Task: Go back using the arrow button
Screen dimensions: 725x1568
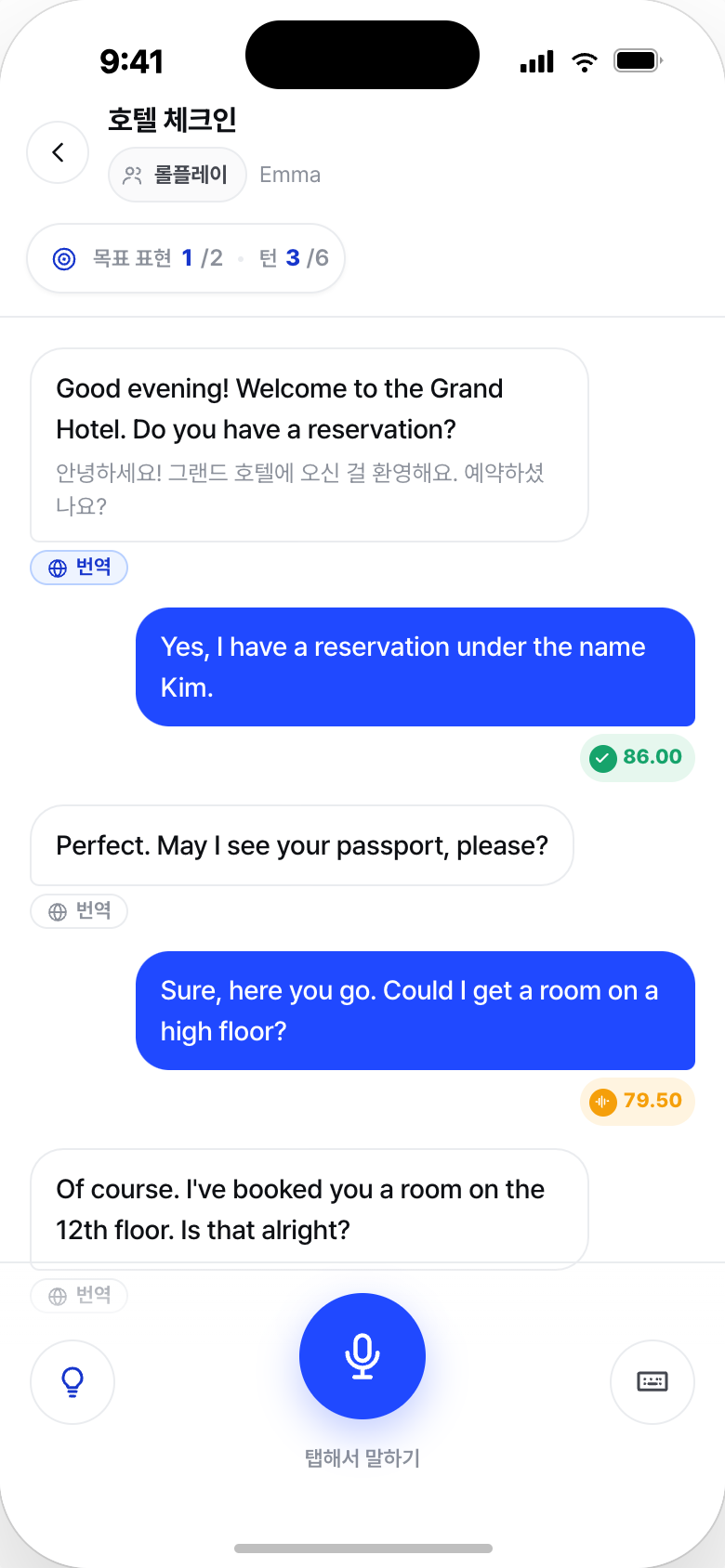Action: coord(58,152)
